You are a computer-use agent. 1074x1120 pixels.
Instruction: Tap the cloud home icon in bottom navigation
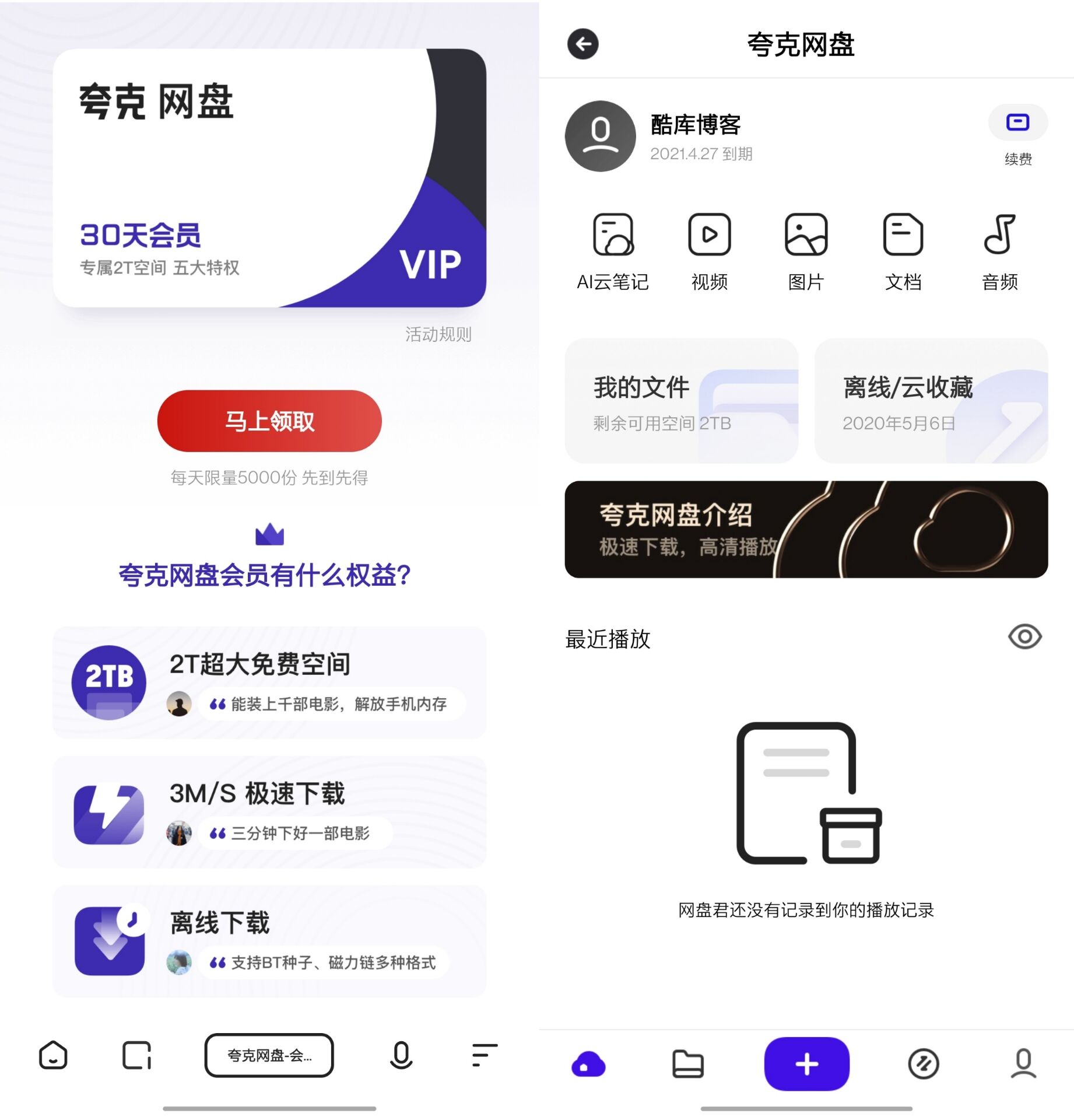pyautogui.click(x=589, y=1063)
